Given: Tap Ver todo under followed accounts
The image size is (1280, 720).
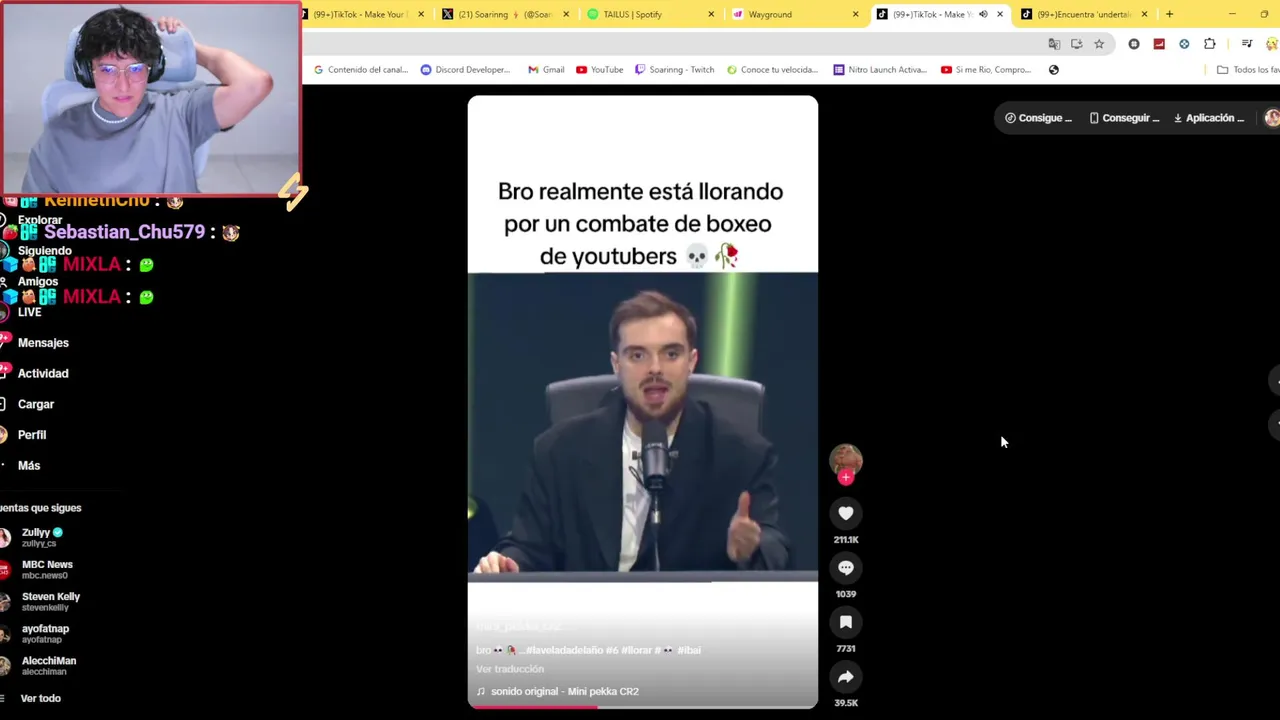Looking at the screenshot, I should [x=40, y=698].
